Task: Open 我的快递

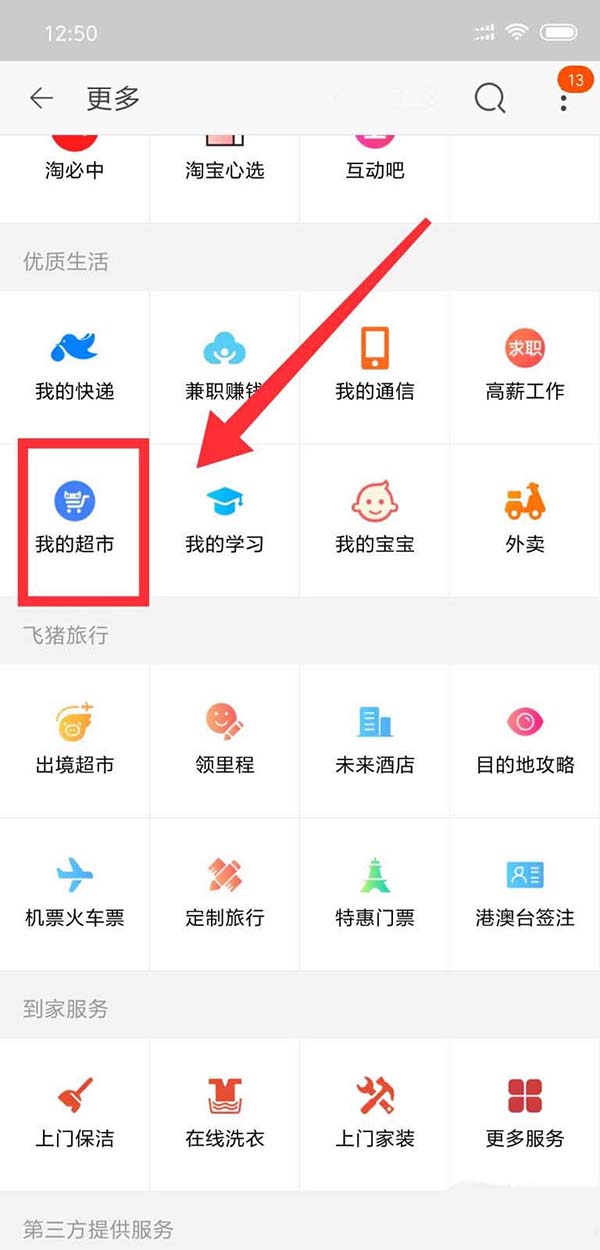Action: point(75,367)
